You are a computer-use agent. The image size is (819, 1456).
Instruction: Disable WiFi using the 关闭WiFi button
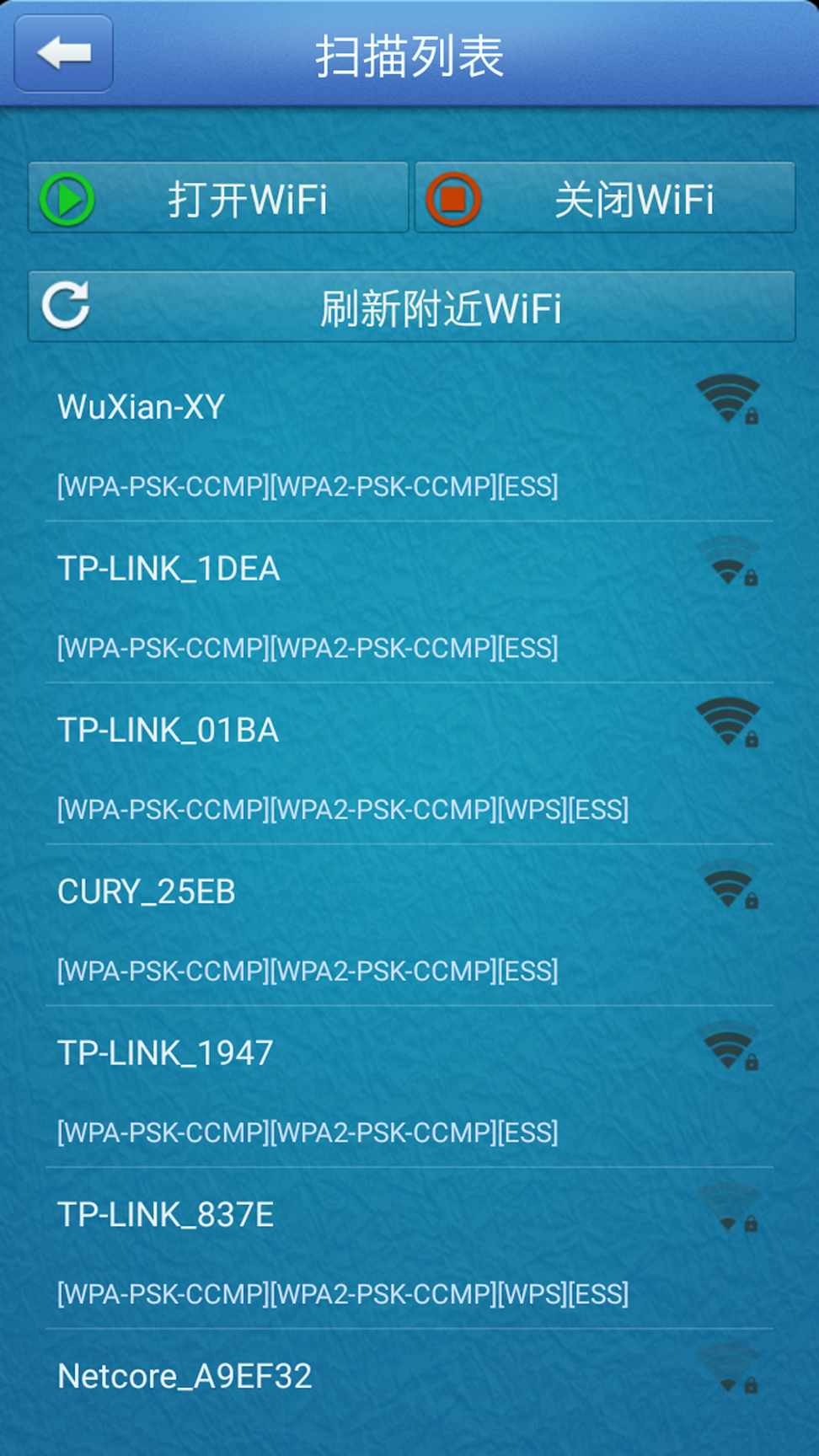tap(604, 198)
